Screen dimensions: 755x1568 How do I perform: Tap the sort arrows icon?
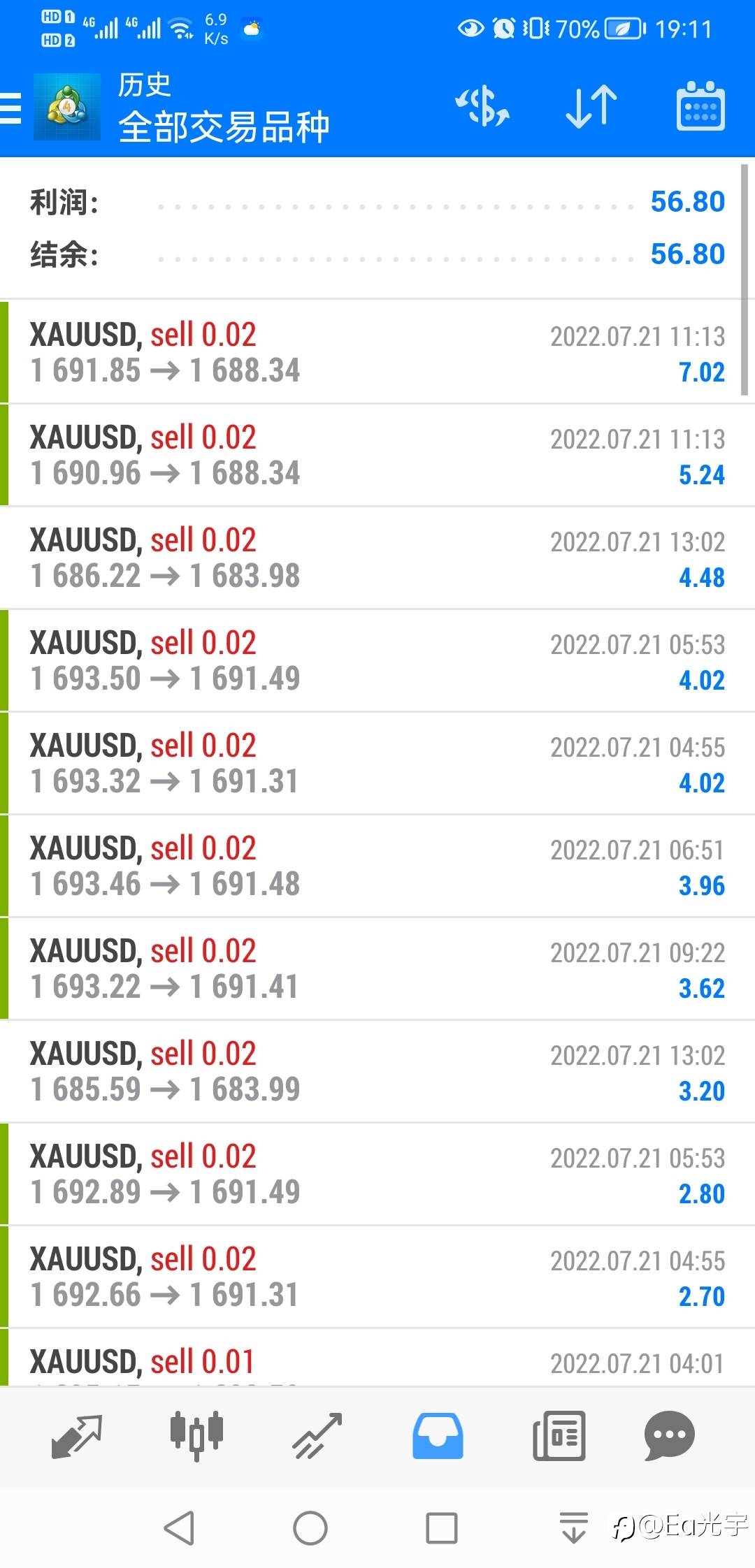click(x=591, y=108)
